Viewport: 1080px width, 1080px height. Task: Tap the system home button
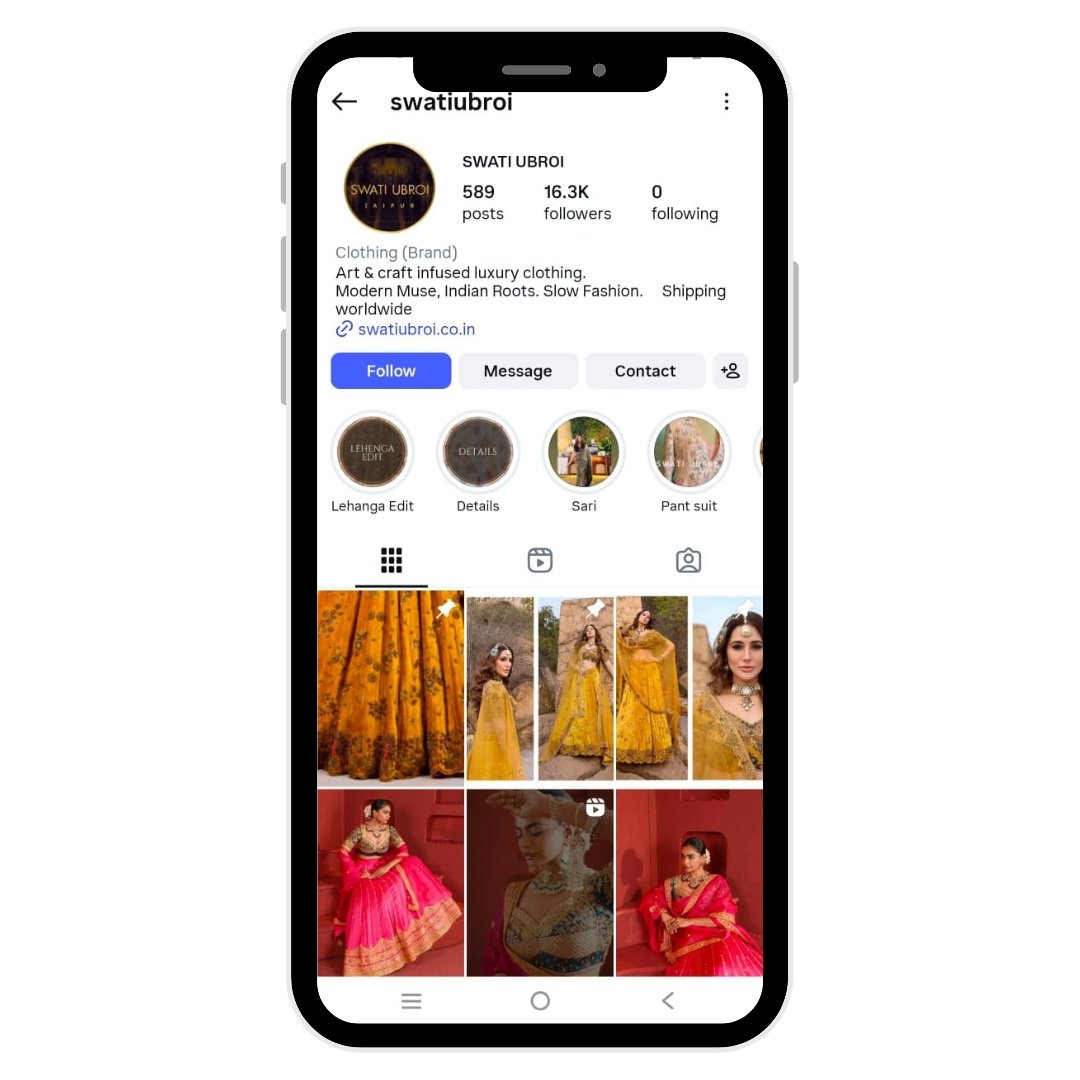click(540, 1000)
